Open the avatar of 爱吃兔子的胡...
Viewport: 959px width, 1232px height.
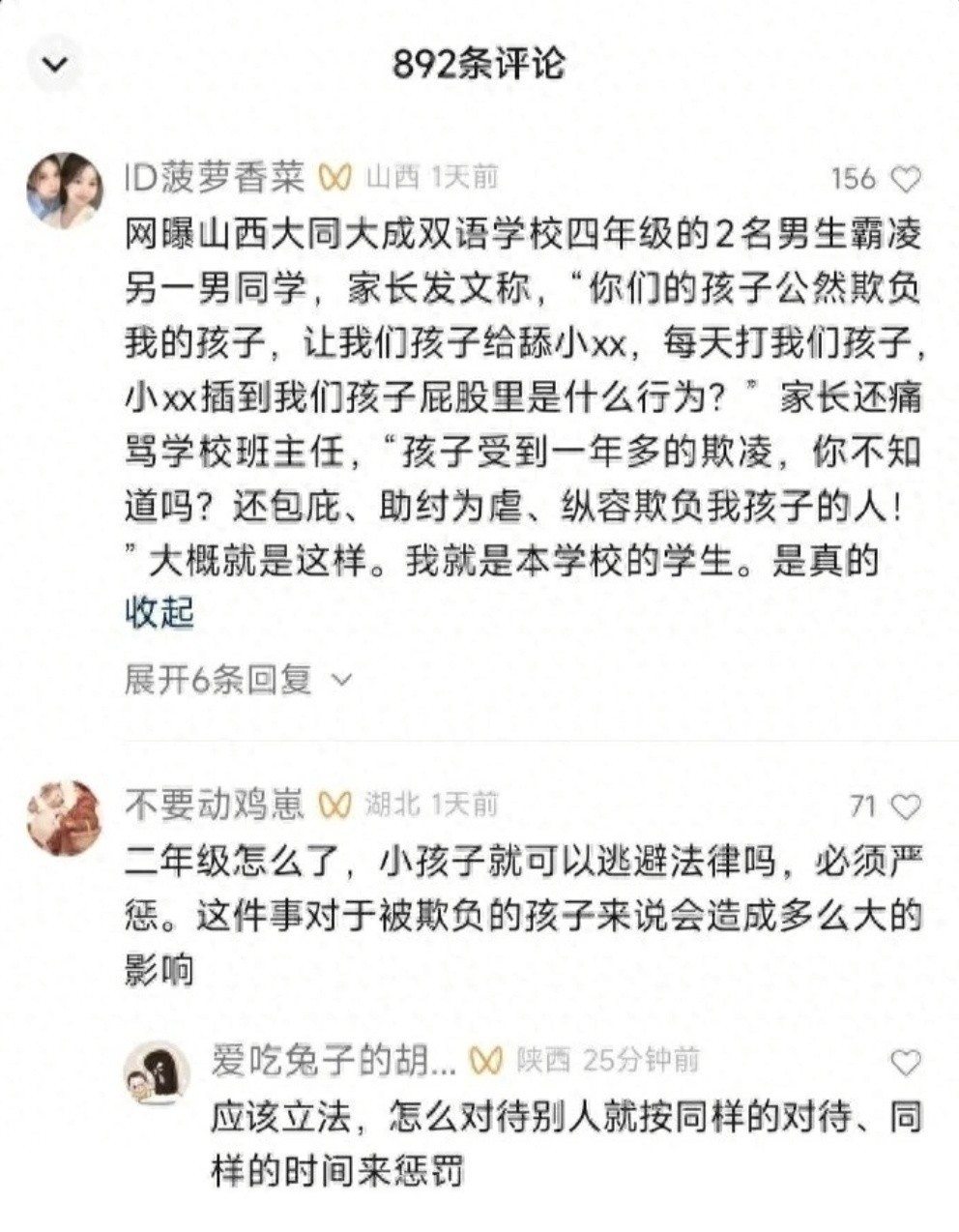click(x=158, y=1073)
